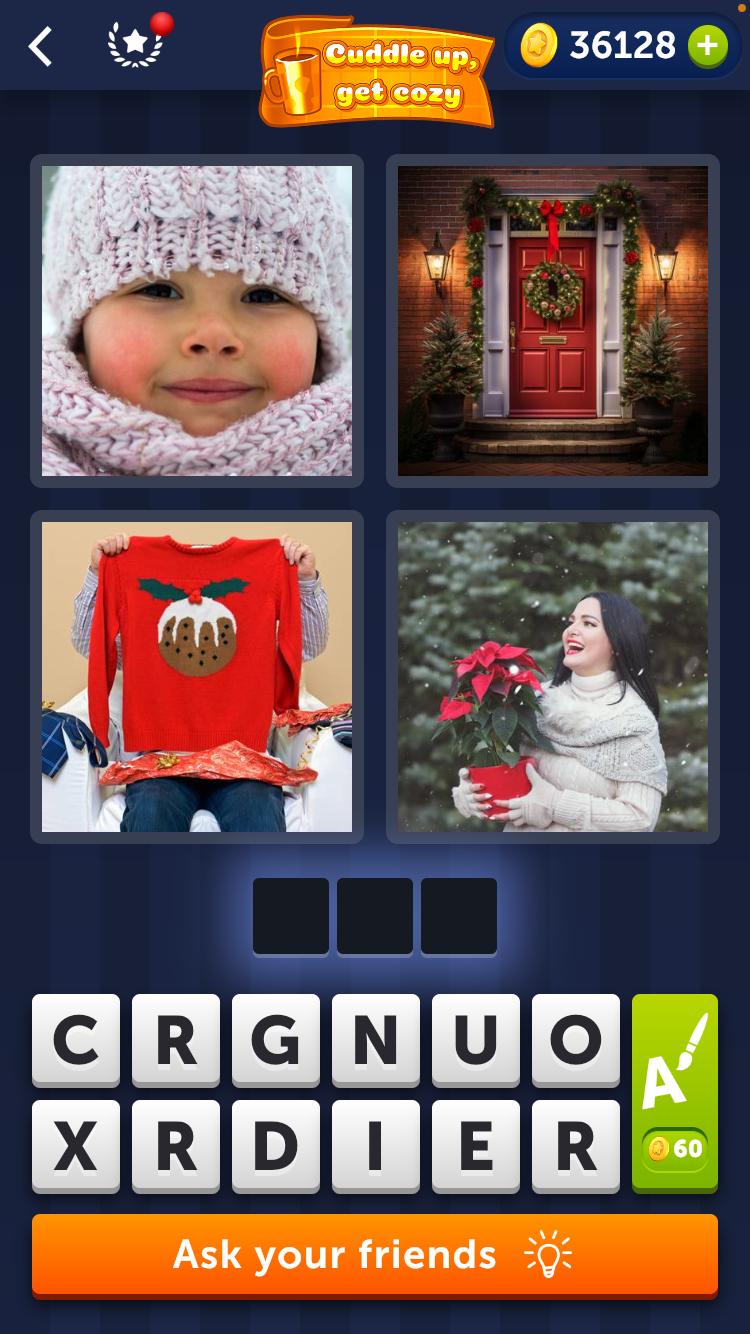Choose the letter U tile
The width and height of the screenshot is (750, 1334).
[x=476, y=1040]
